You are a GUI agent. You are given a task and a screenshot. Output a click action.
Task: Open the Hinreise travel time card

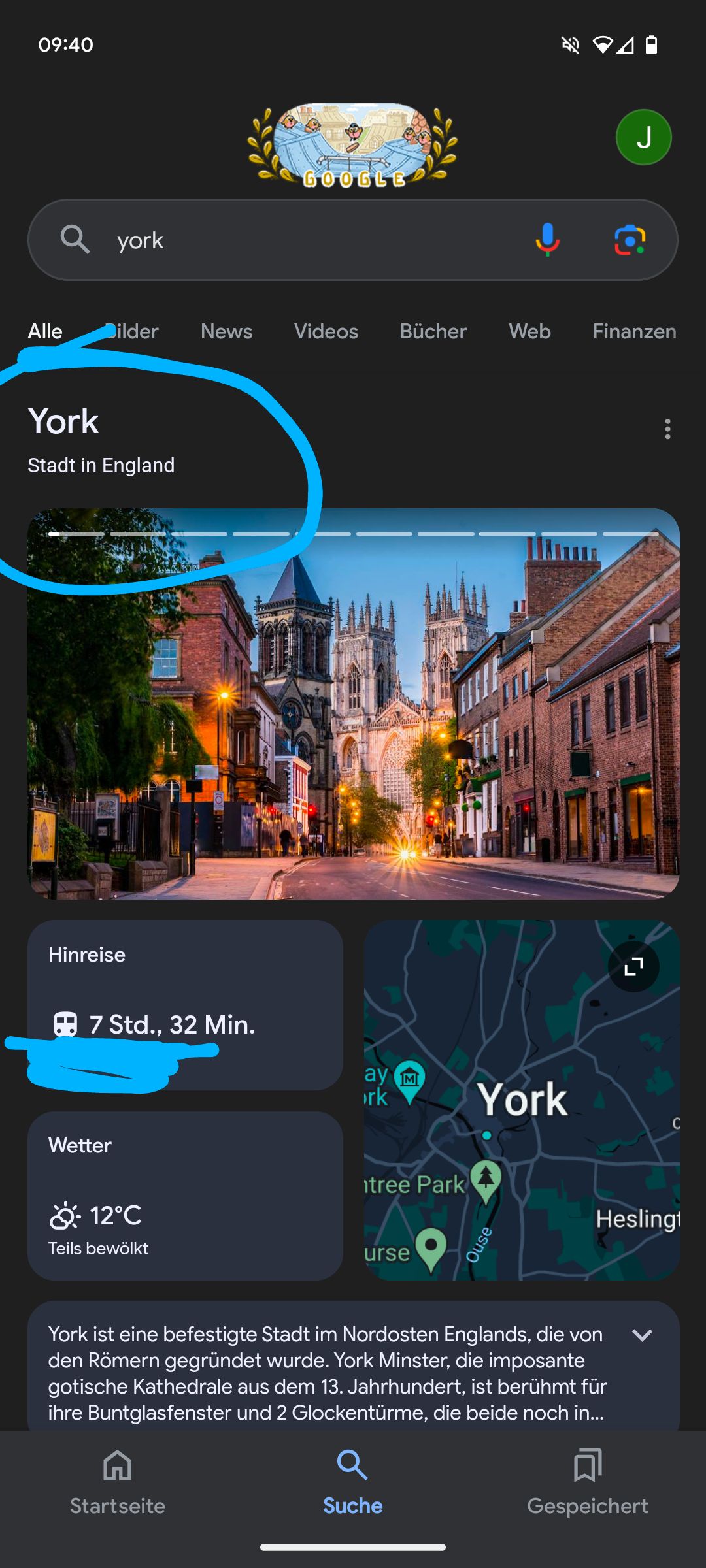tap(185, 1005)
